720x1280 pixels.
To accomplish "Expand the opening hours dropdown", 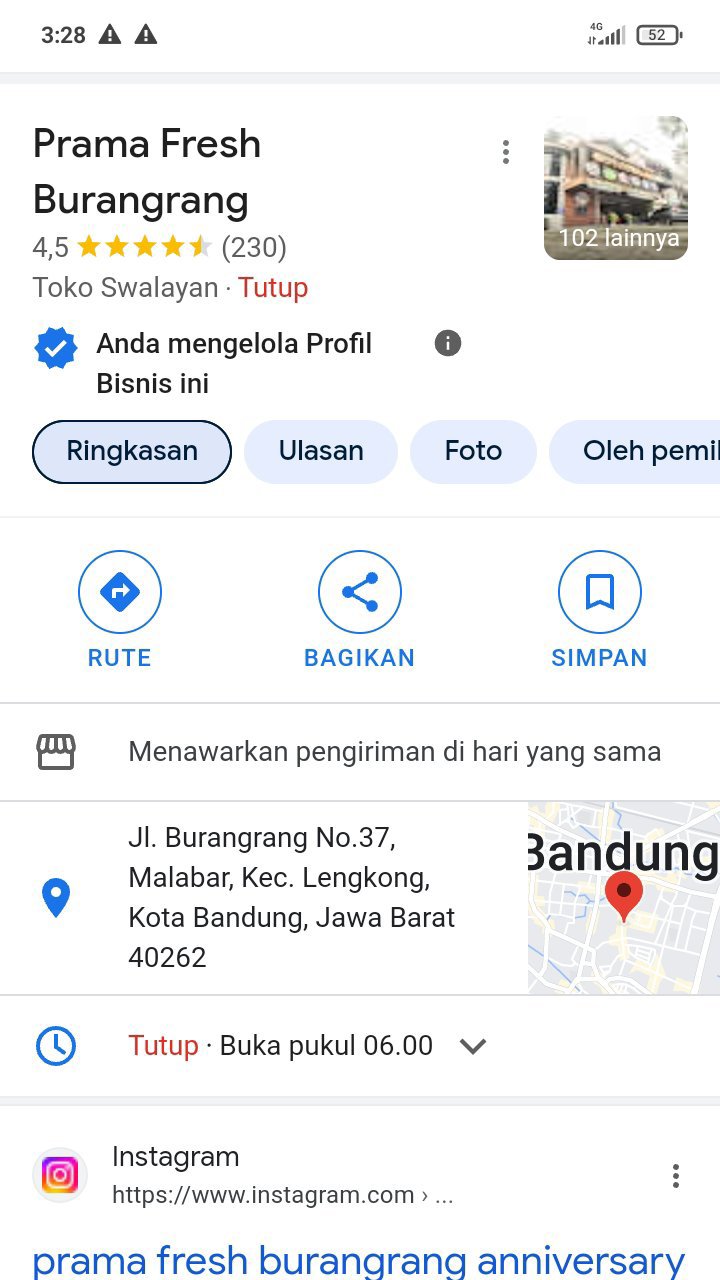I will pyautogui.click(x=472, y=1046).
